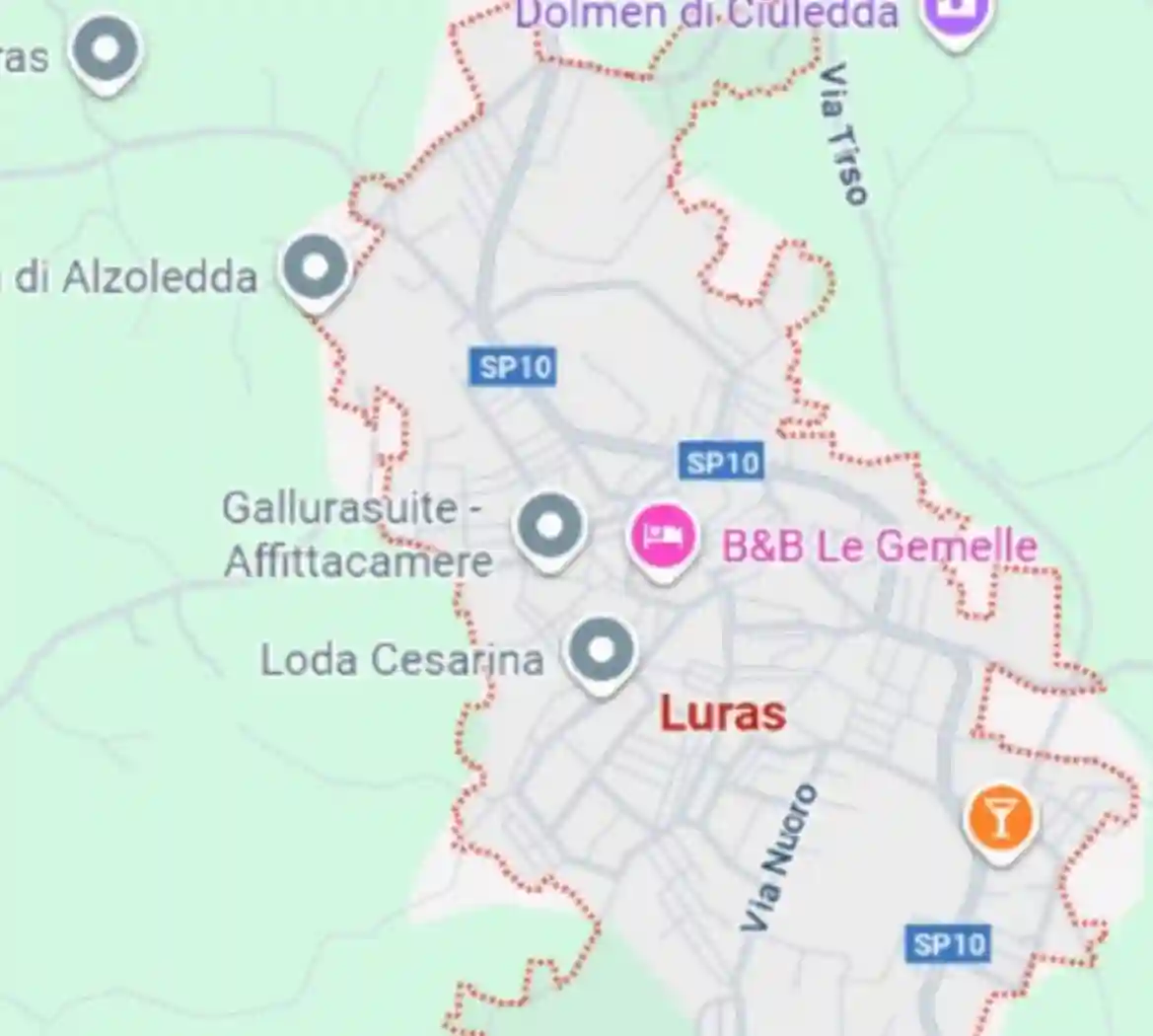
Task: Tap the Loda Cesarina location pin
Action: coord(601,652)
